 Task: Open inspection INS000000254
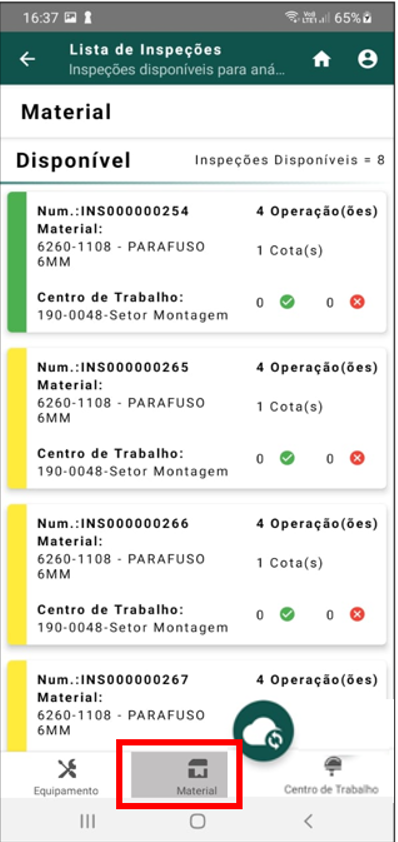tap(197, 263)
